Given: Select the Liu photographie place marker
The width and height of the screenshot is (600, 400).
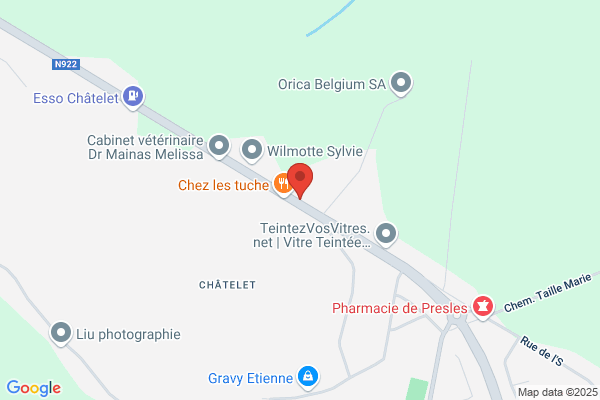Looking at the screenshot, I should [61, 333].
